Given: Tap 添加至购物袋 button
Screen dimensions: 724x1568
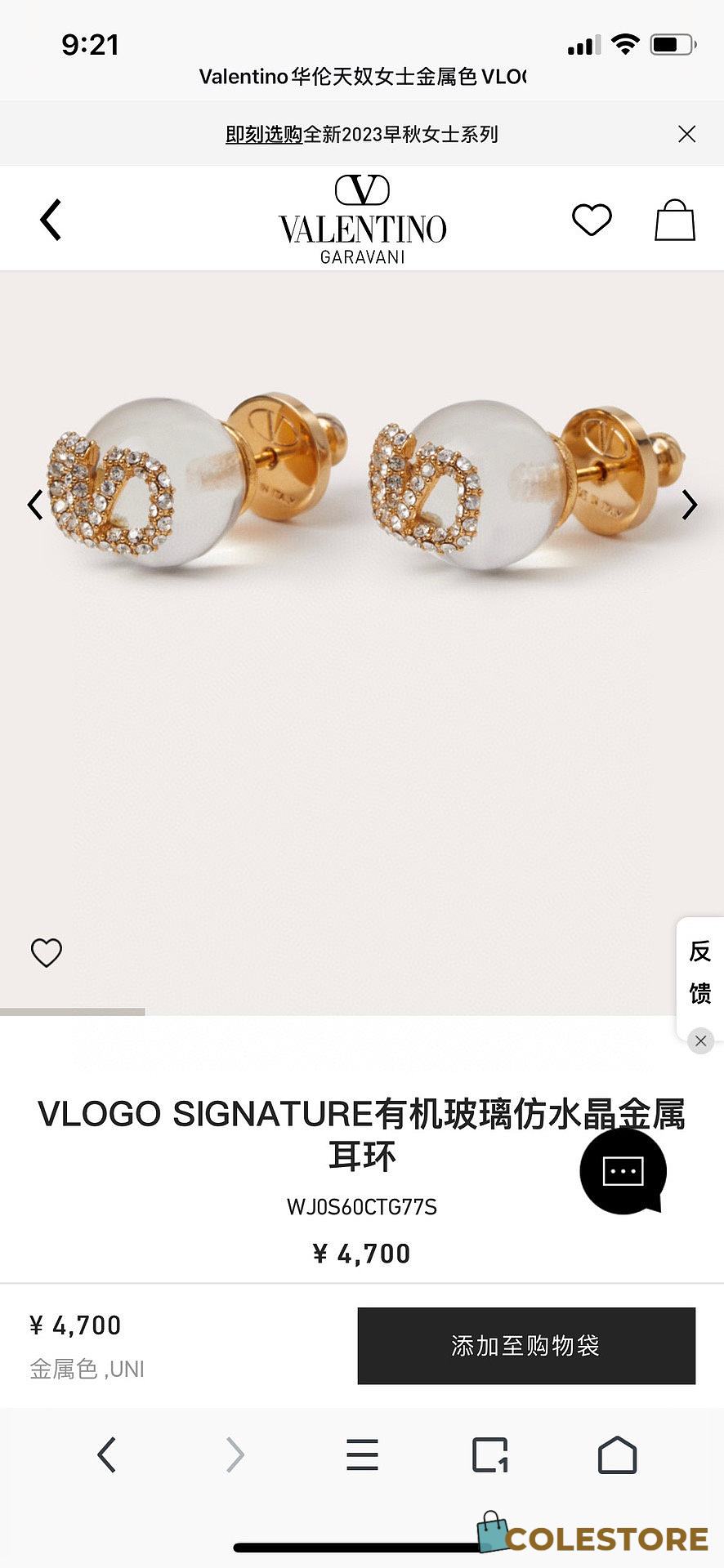Looking at the screenshot, I should click(526, 1346).
